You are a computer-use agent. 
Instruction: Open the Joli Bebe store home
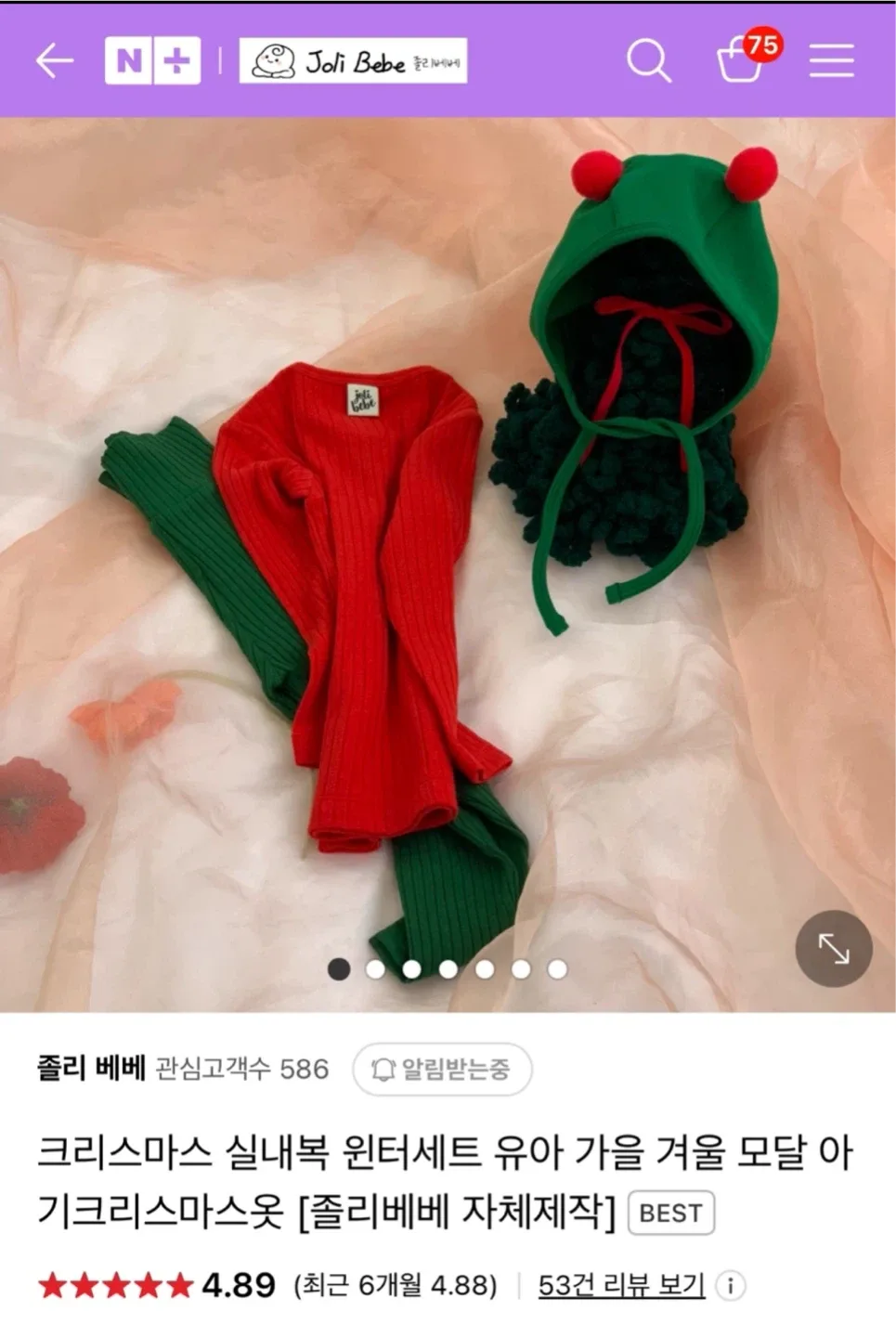353,61
